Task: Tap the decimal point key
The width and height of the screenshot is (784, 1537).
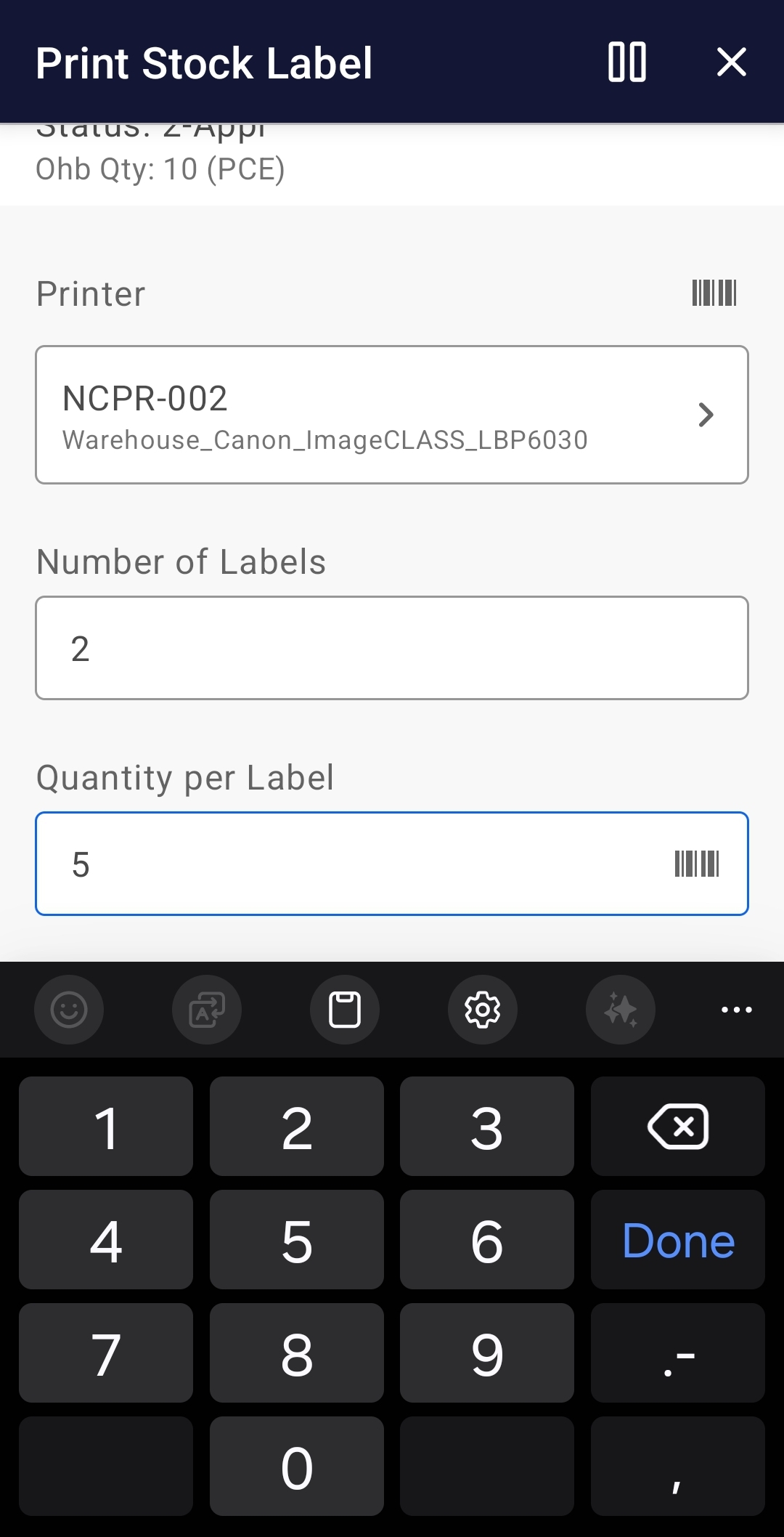Action: tap(677, 1353)
